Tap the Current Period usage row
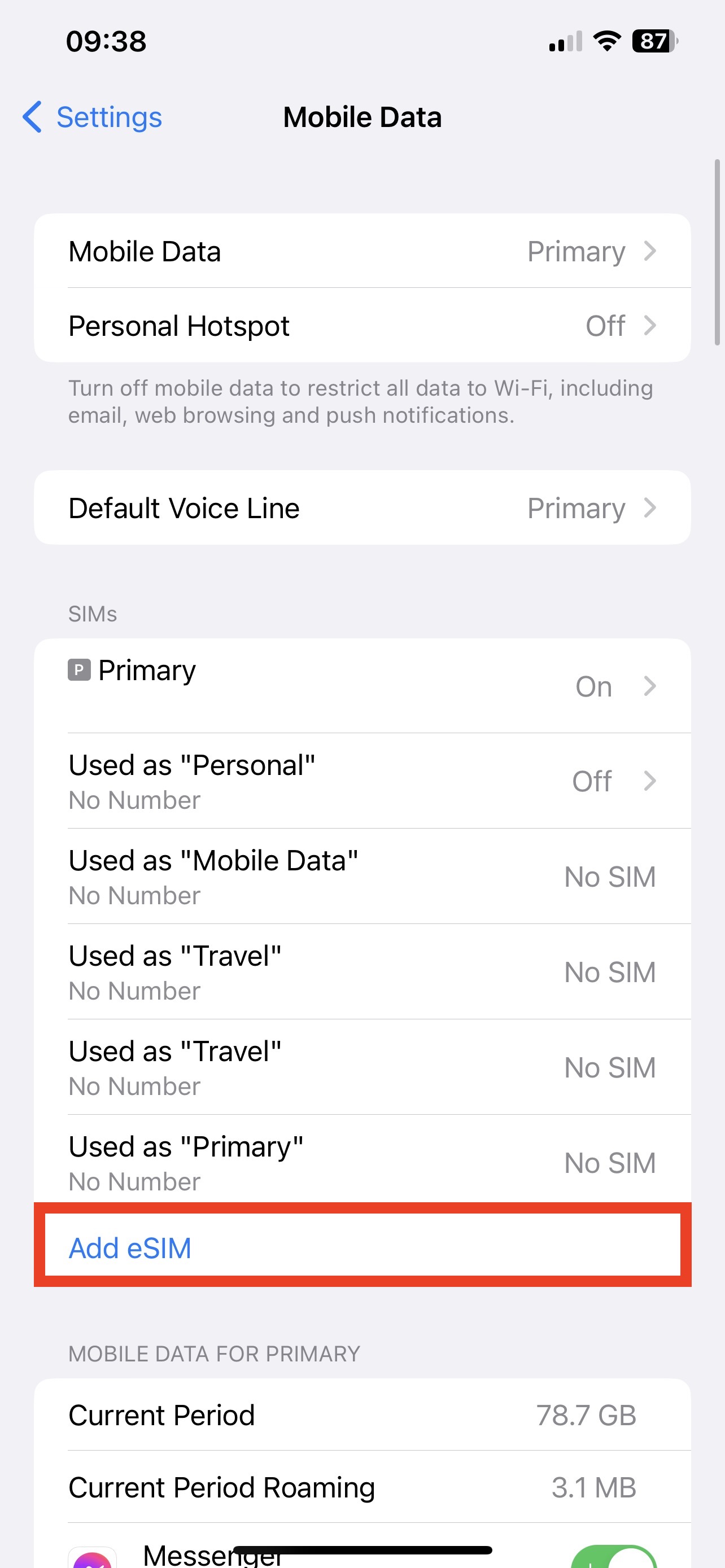The image size is (725, 1568). (362, 1415)
